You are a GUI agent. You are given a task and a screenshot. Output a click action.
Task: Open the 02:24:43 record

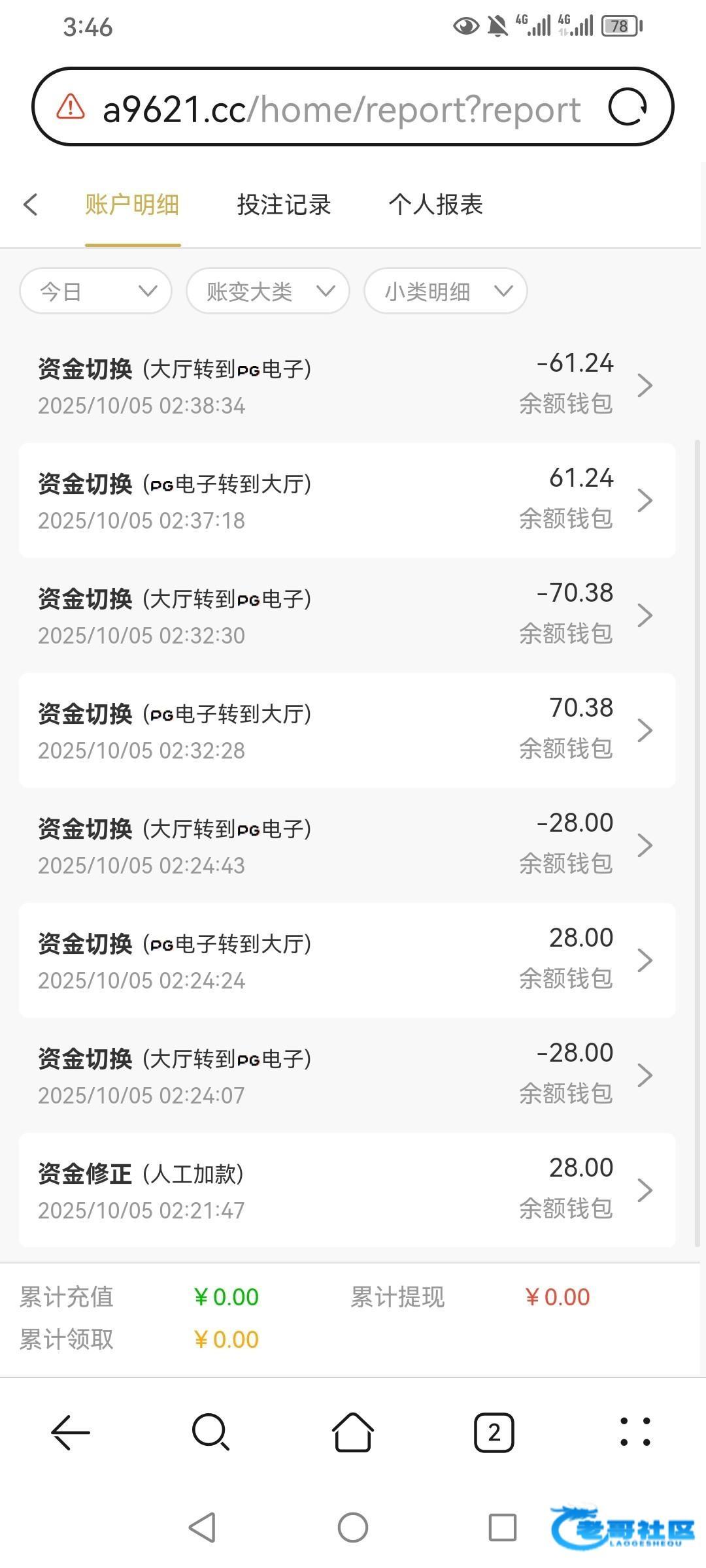[346, 845]
